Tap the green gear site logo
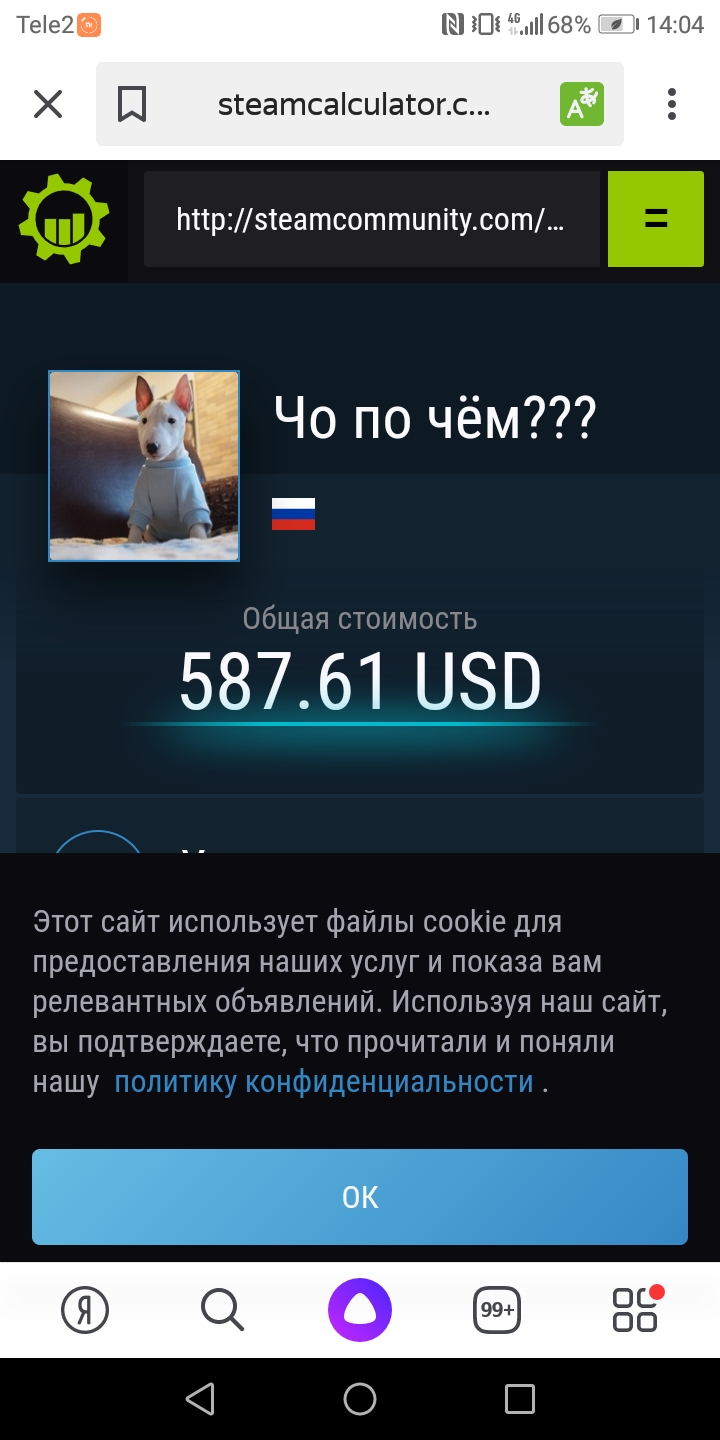720x1440 pixels. [x=63, y=218]
